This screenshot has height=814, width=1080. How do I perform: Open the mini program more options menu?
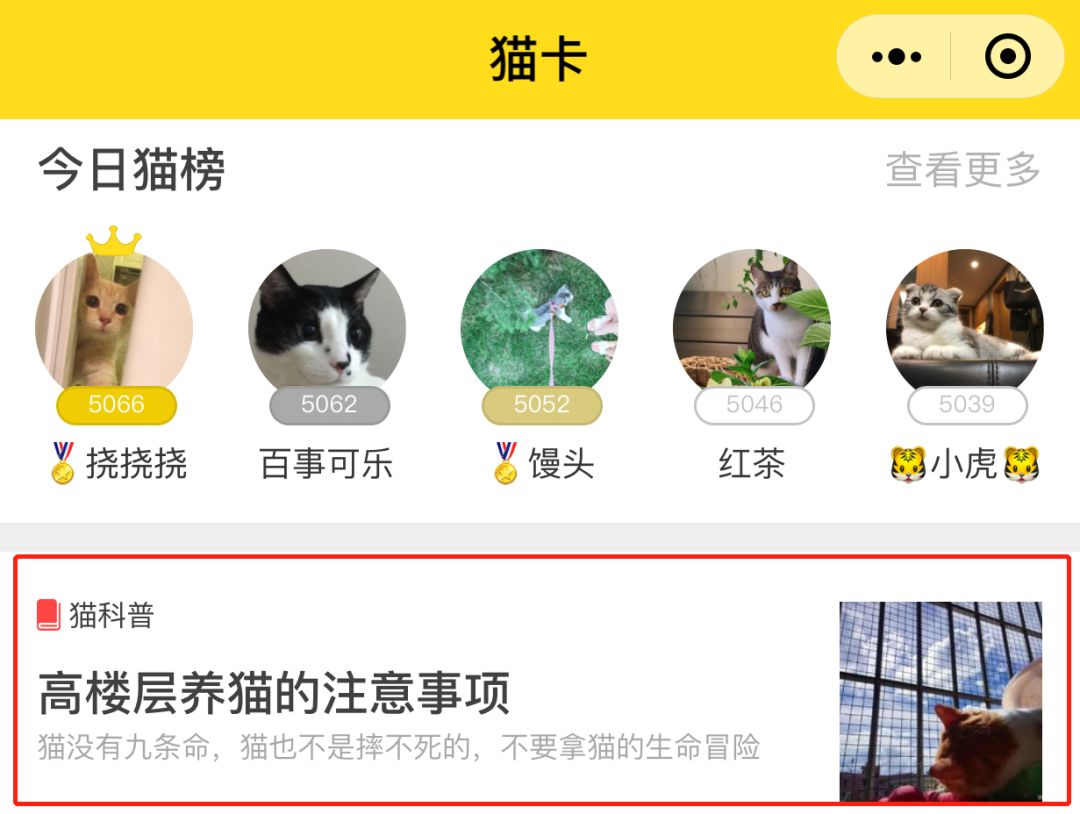point(896,57)
